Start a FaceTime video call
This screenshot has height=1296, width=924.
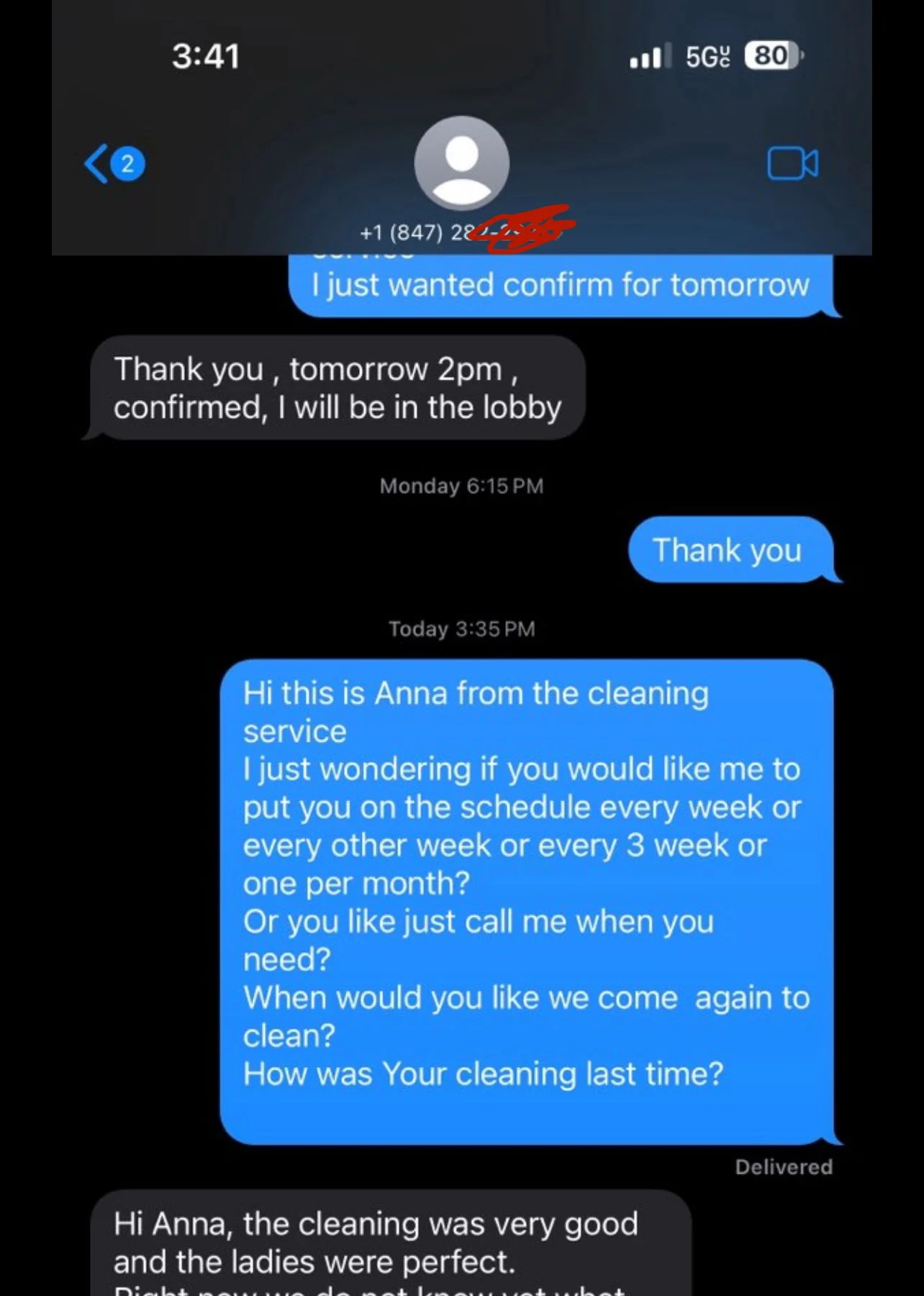[792, 163]
